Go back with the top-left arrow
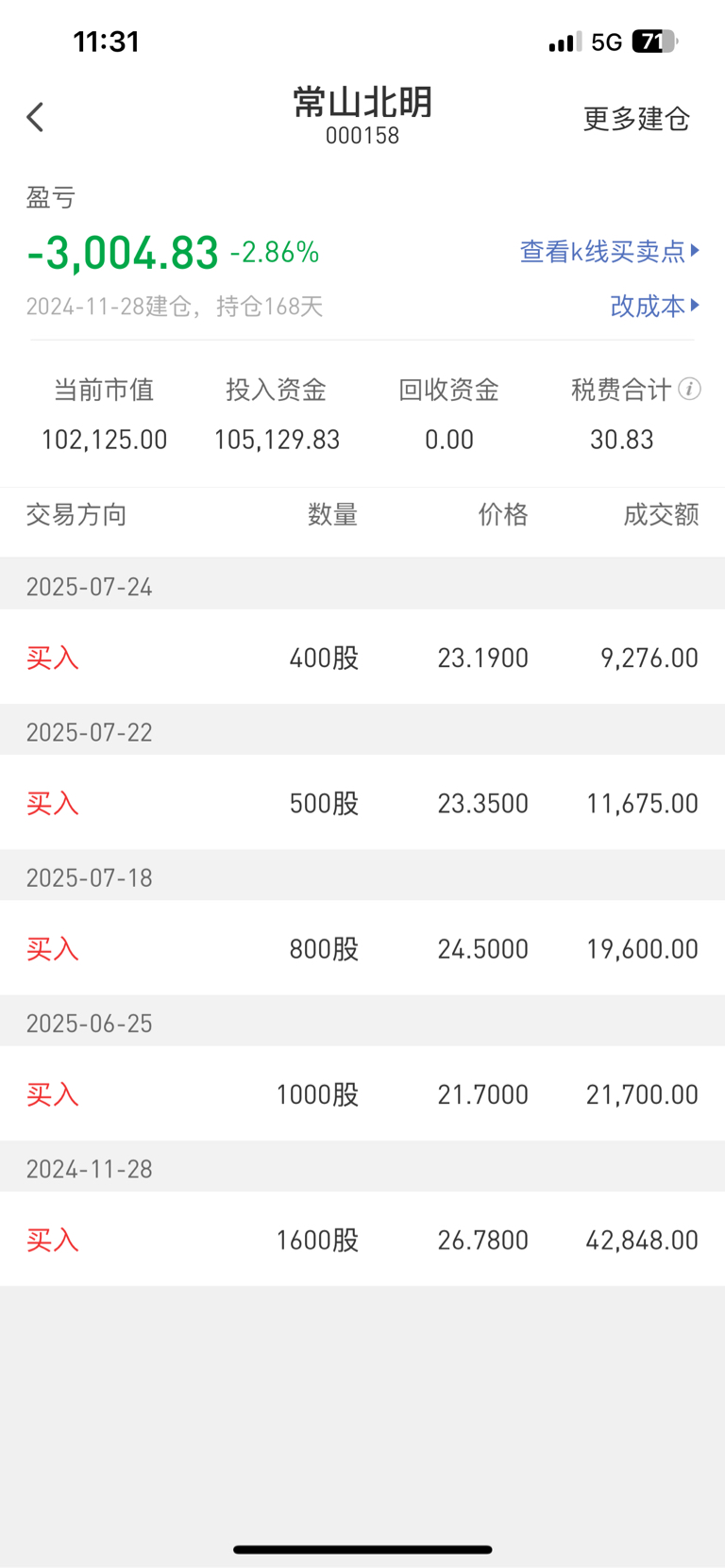Viewport: 725px width, 1568px height. 36,117
